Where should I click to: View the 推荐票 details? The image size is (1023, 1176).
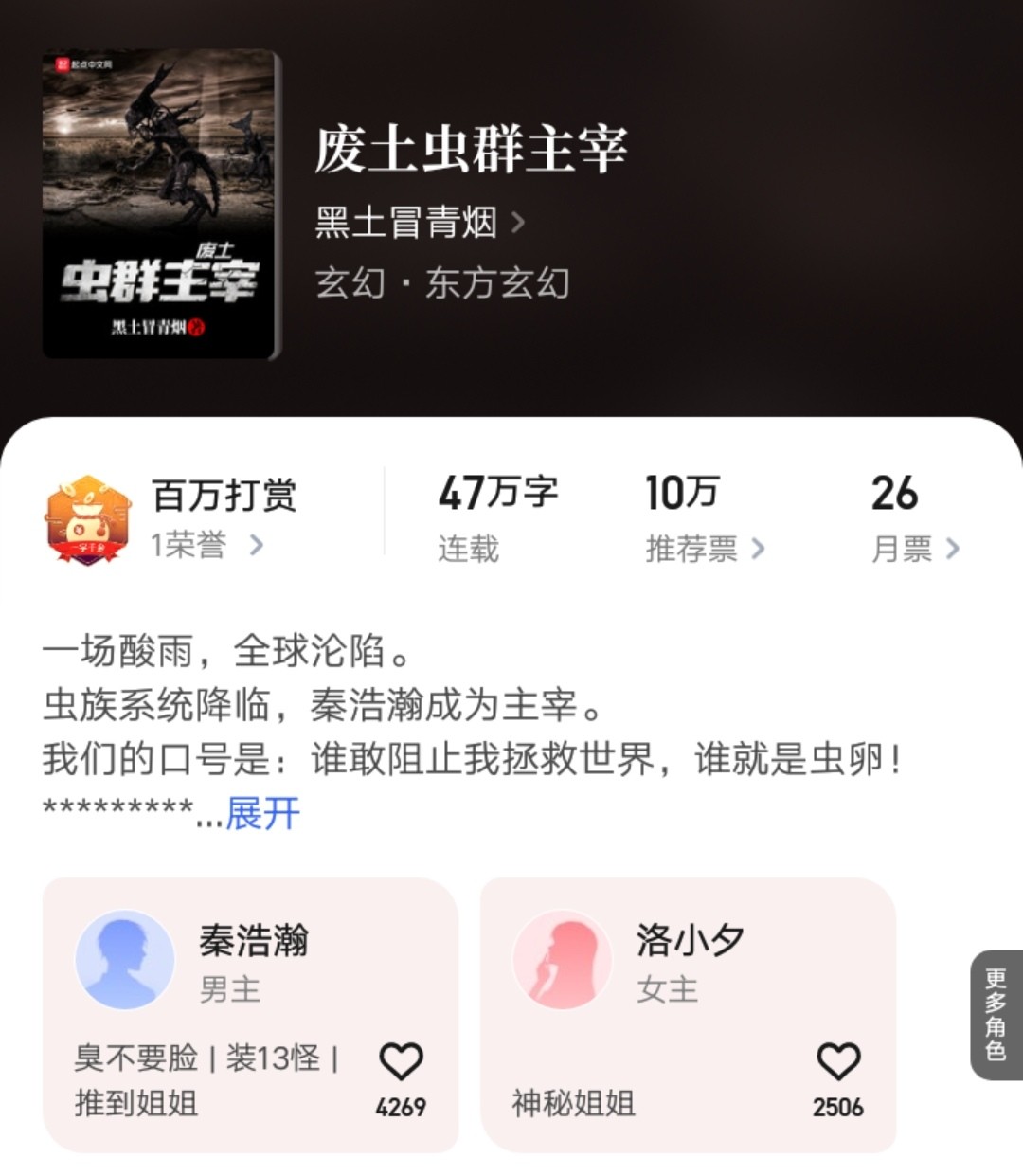(704, 547)
